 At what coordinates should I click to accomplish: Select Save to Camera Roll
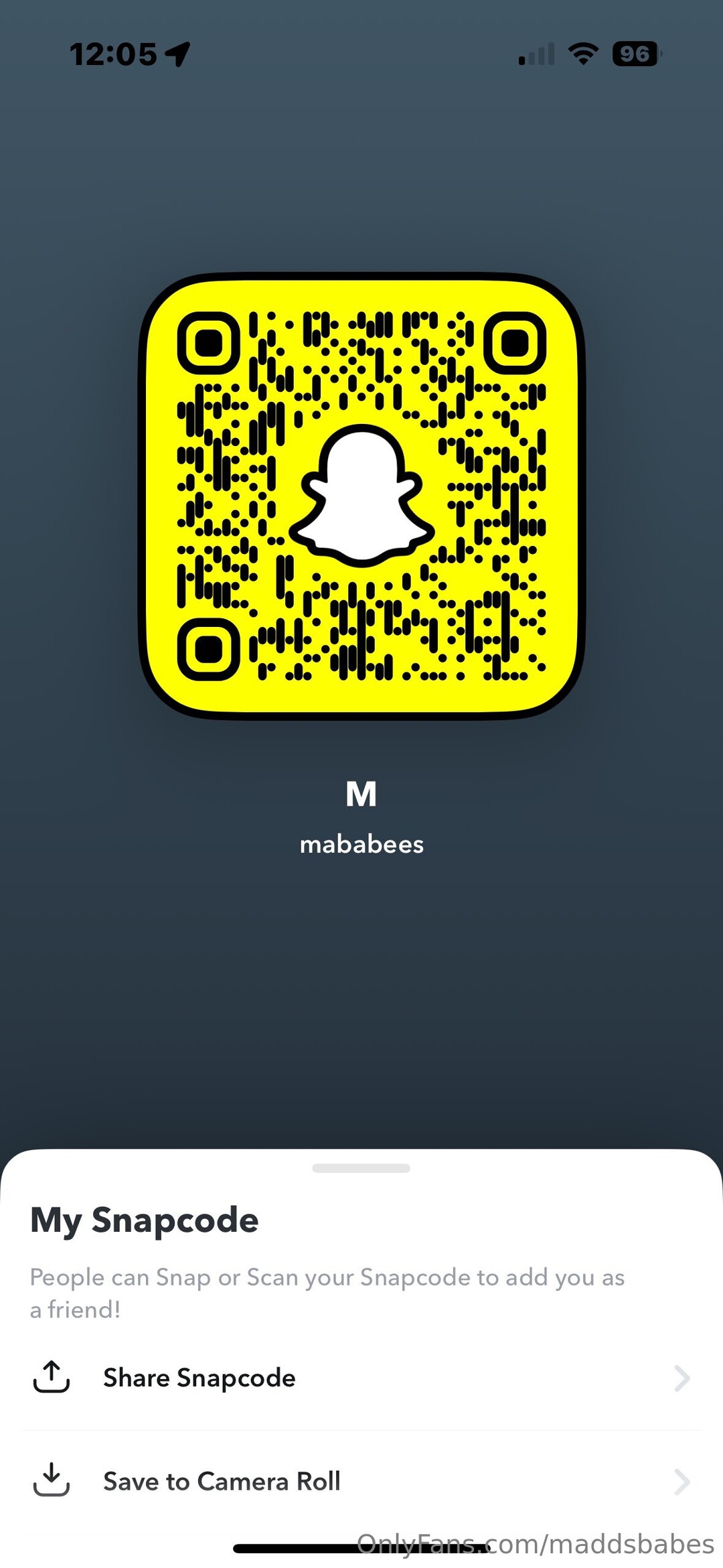pos(221,1481)
